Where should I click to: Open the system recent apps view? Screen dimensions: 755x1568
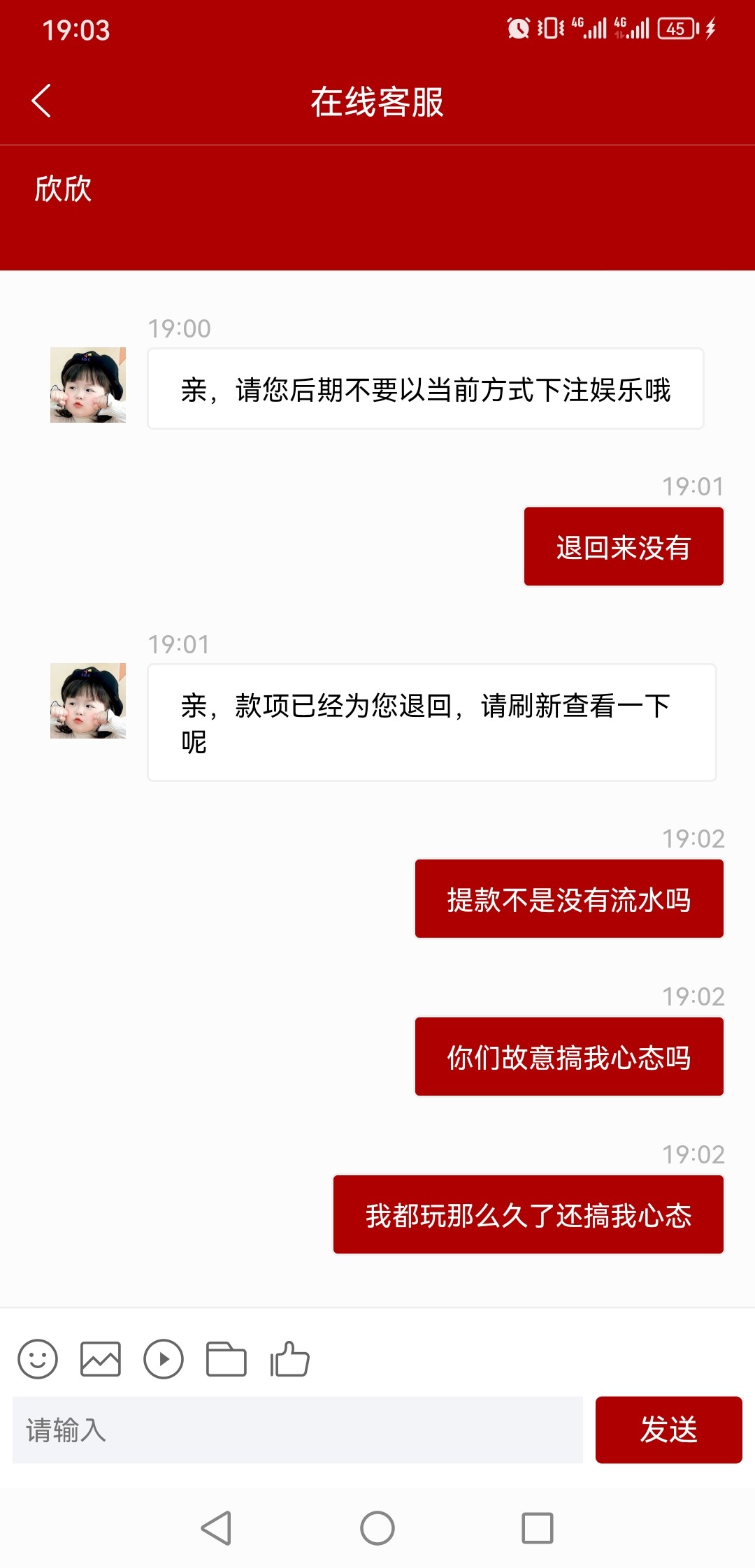click(x=538, y=1528)
